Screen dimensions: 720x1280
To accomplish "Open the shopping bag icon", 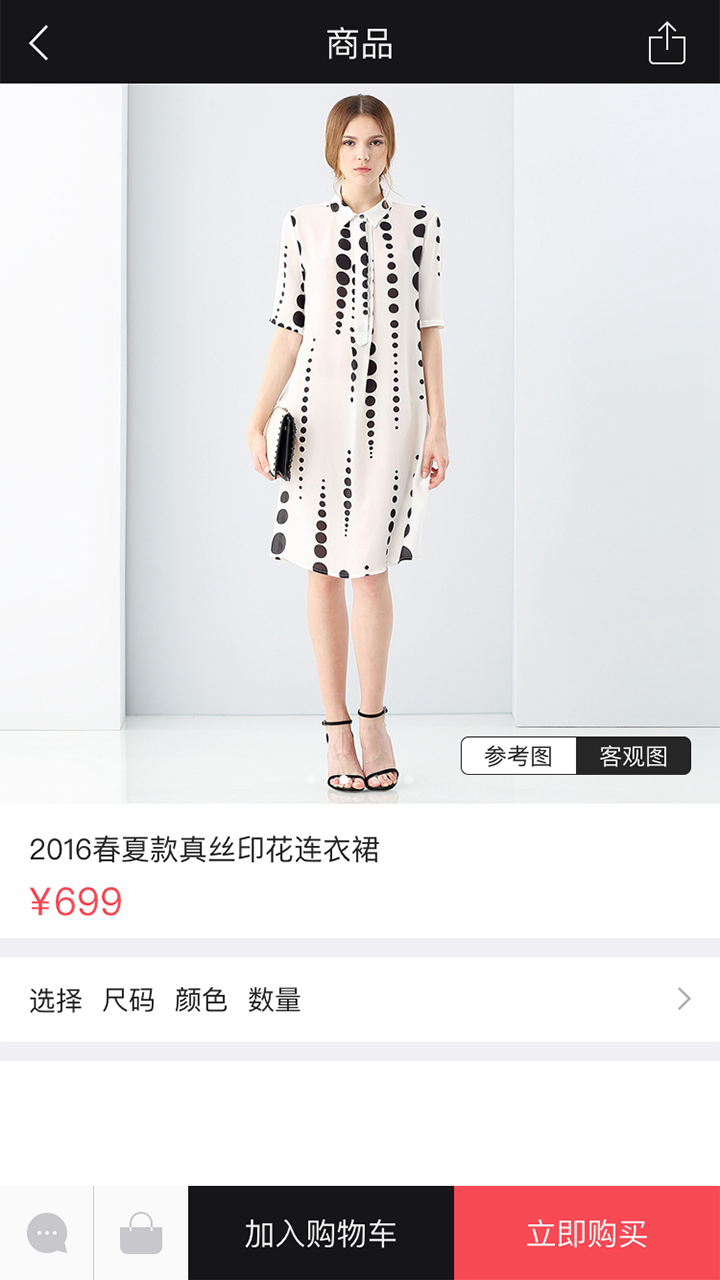I will (141, 1233).
